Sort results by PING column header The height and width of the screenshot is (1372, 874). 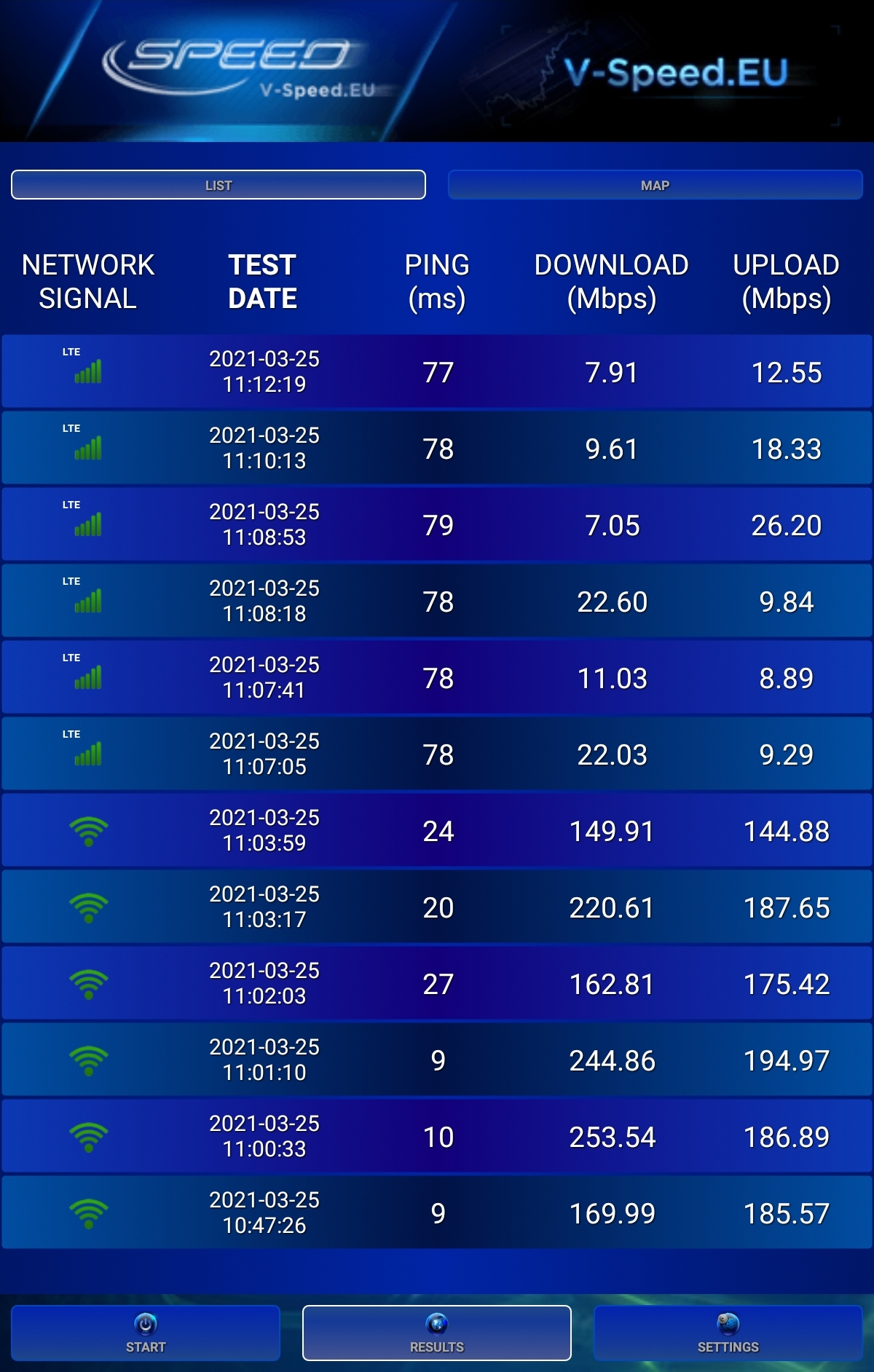coord(437,282)
